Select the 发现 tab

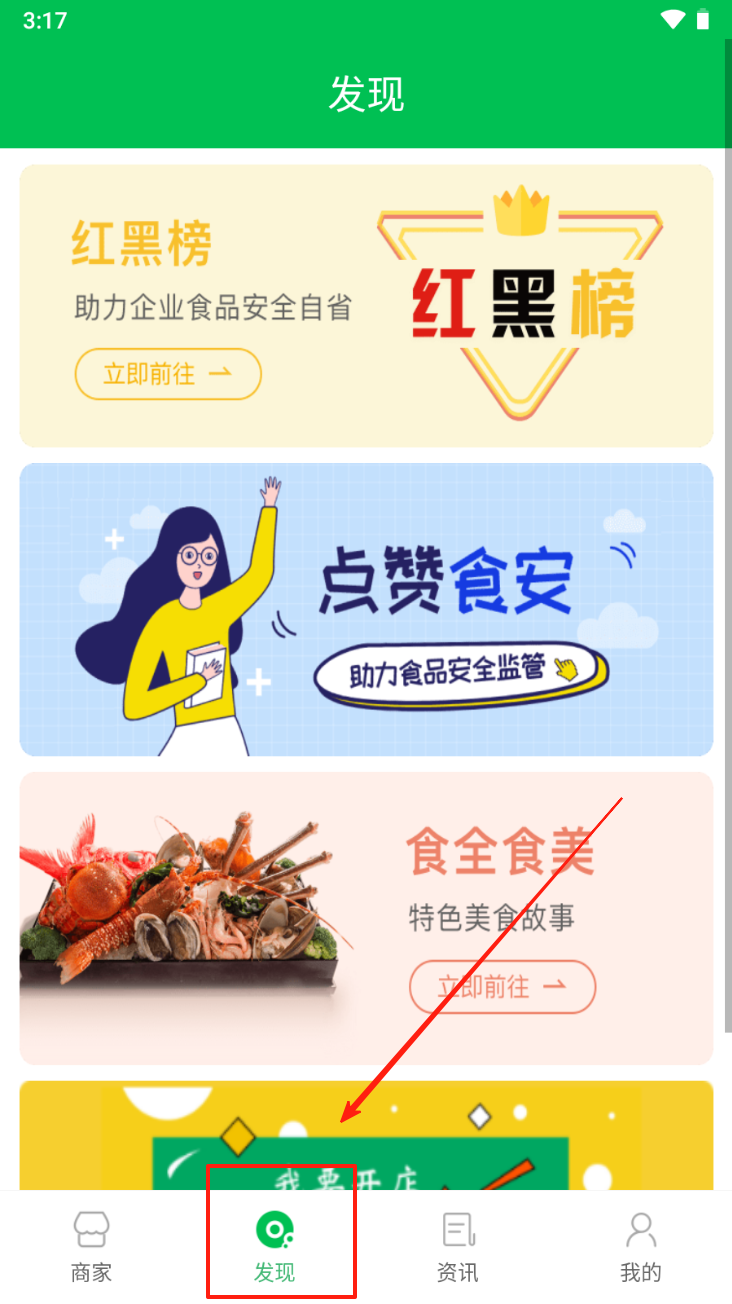click(x=275, y=1247)
